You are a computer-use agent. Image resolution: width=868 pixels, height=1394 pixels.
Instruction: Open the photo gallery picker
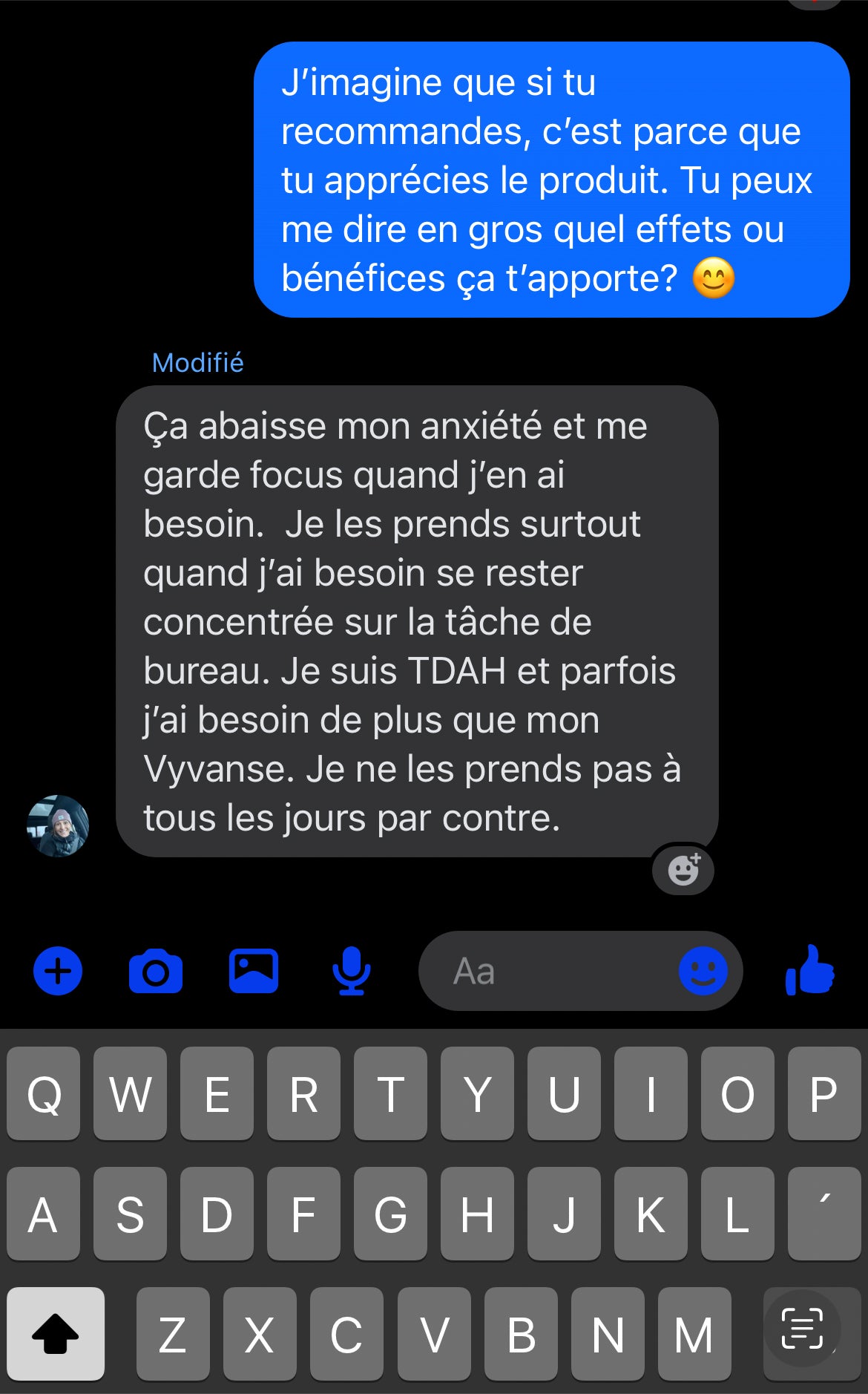pyautogui.click(x=254, y=971)
